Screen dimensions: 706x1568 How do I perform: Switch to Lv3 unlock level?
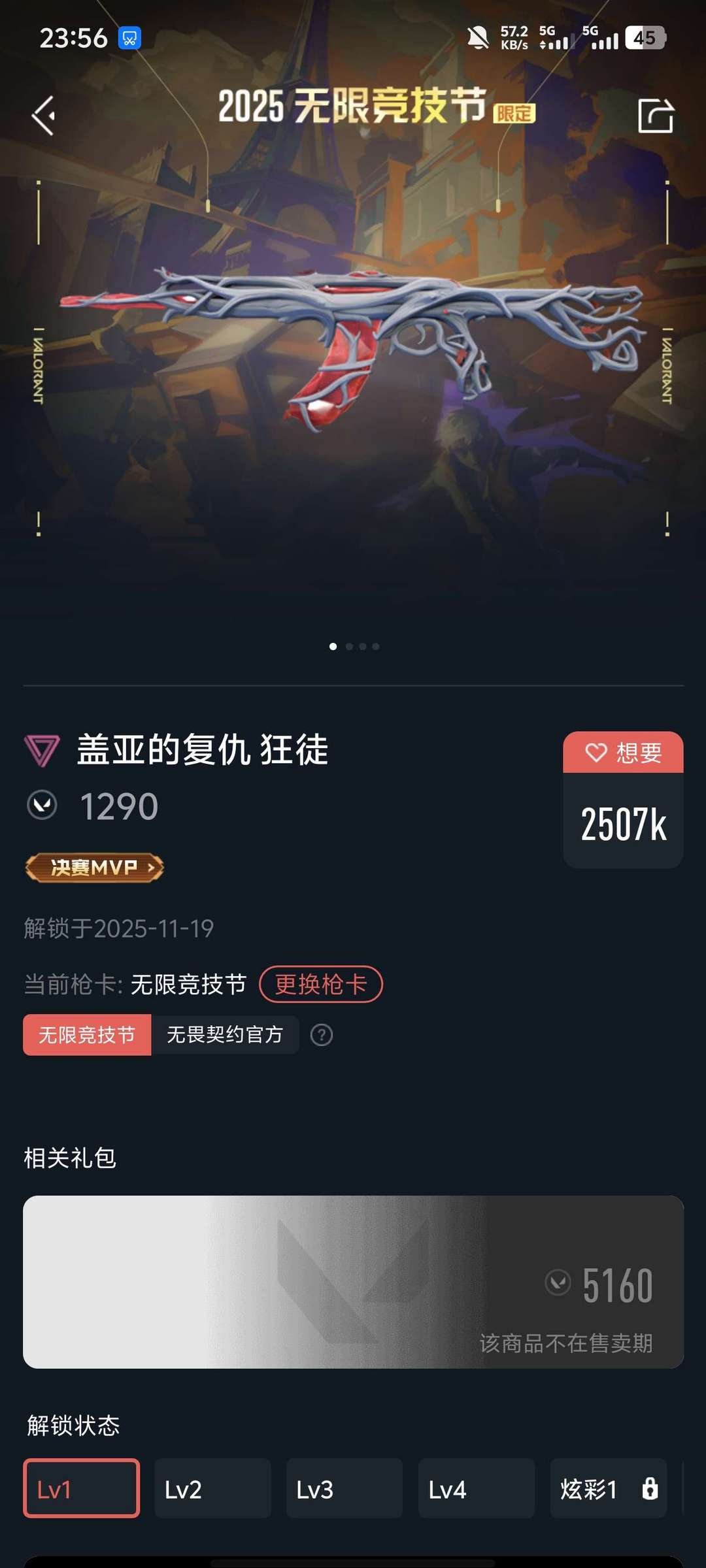345,1488
